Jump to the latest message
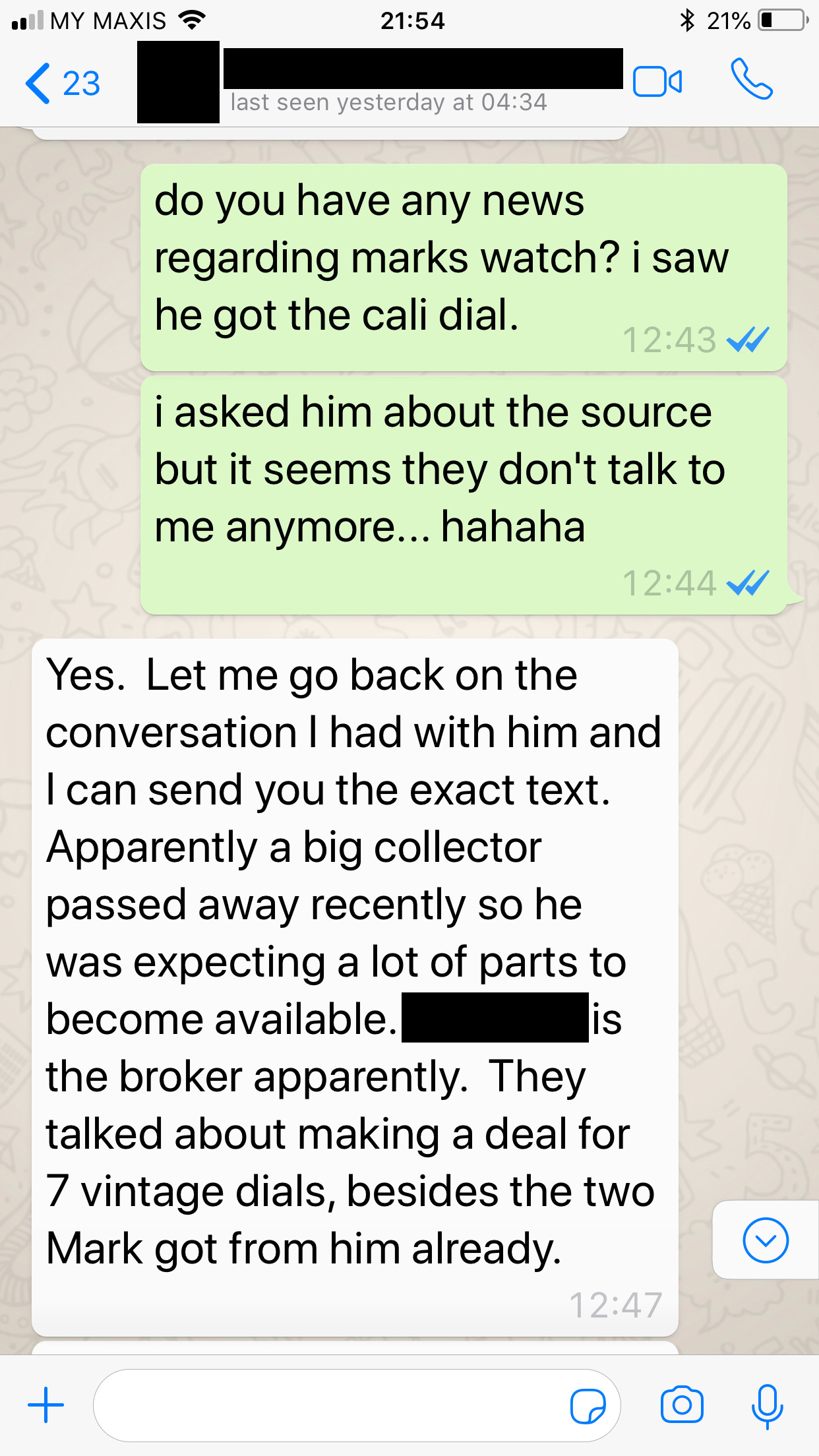The height and width of the screenshot is (1456, 819). tap(765, 1240)
